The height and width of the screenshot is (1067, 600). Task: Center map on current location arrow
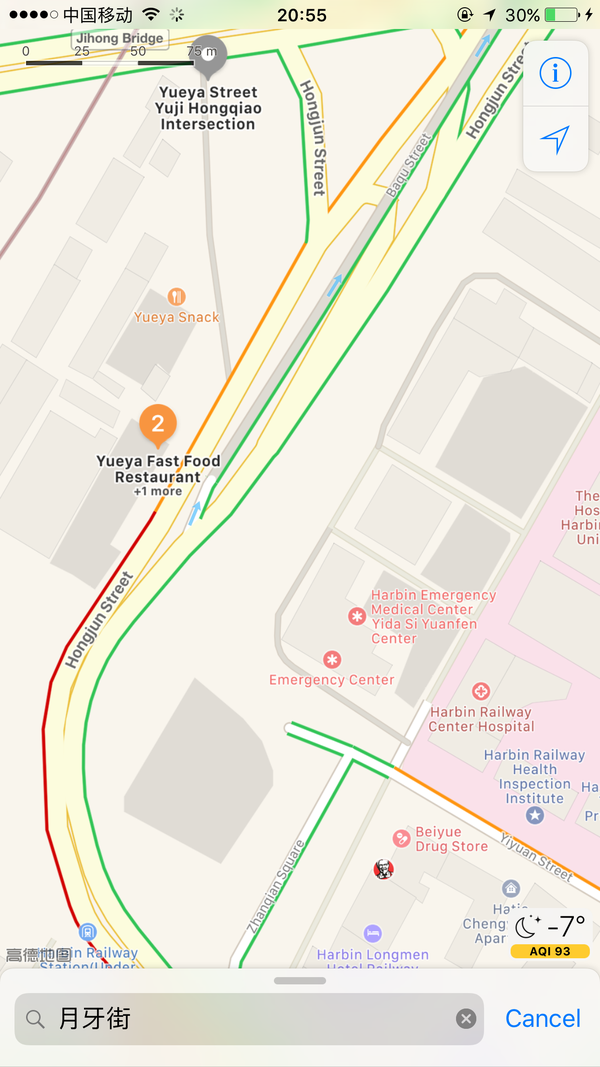coord(555,139)
